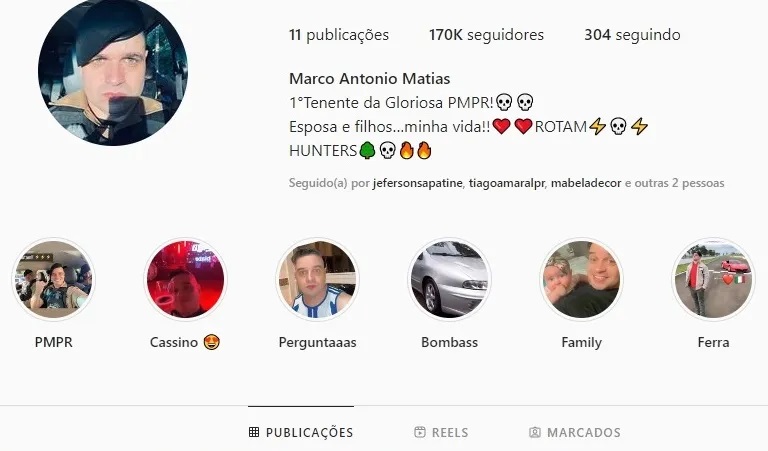Viewport: 768px width, 451px height.
Task: Switch to the Reels tab
Action: (441, 433)
